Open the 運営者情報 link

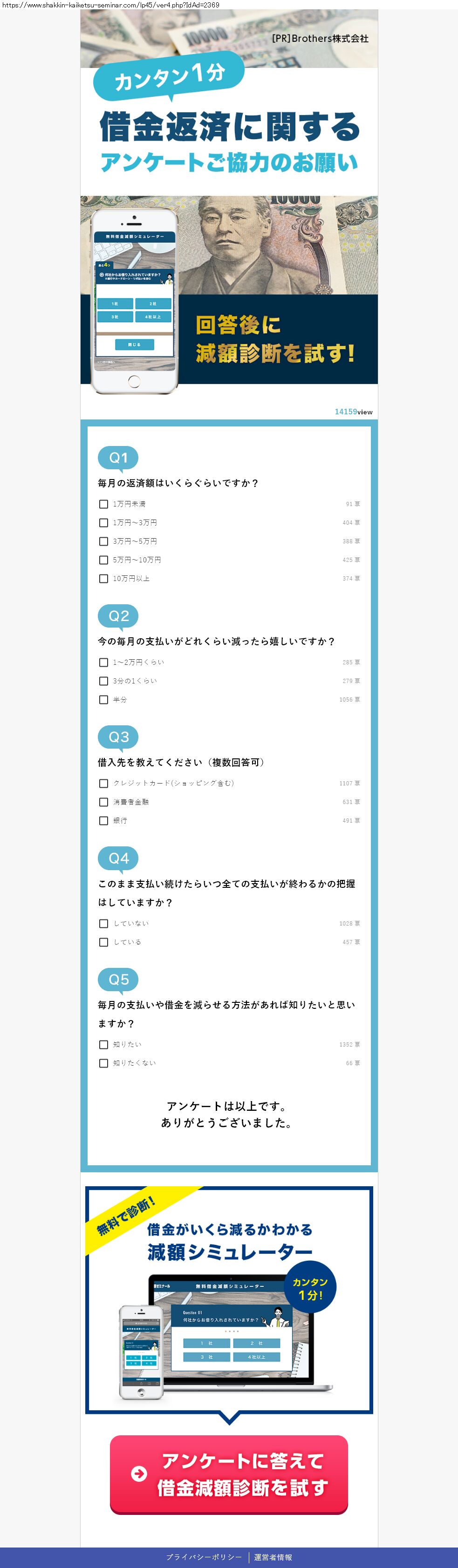pos(273,1557)
